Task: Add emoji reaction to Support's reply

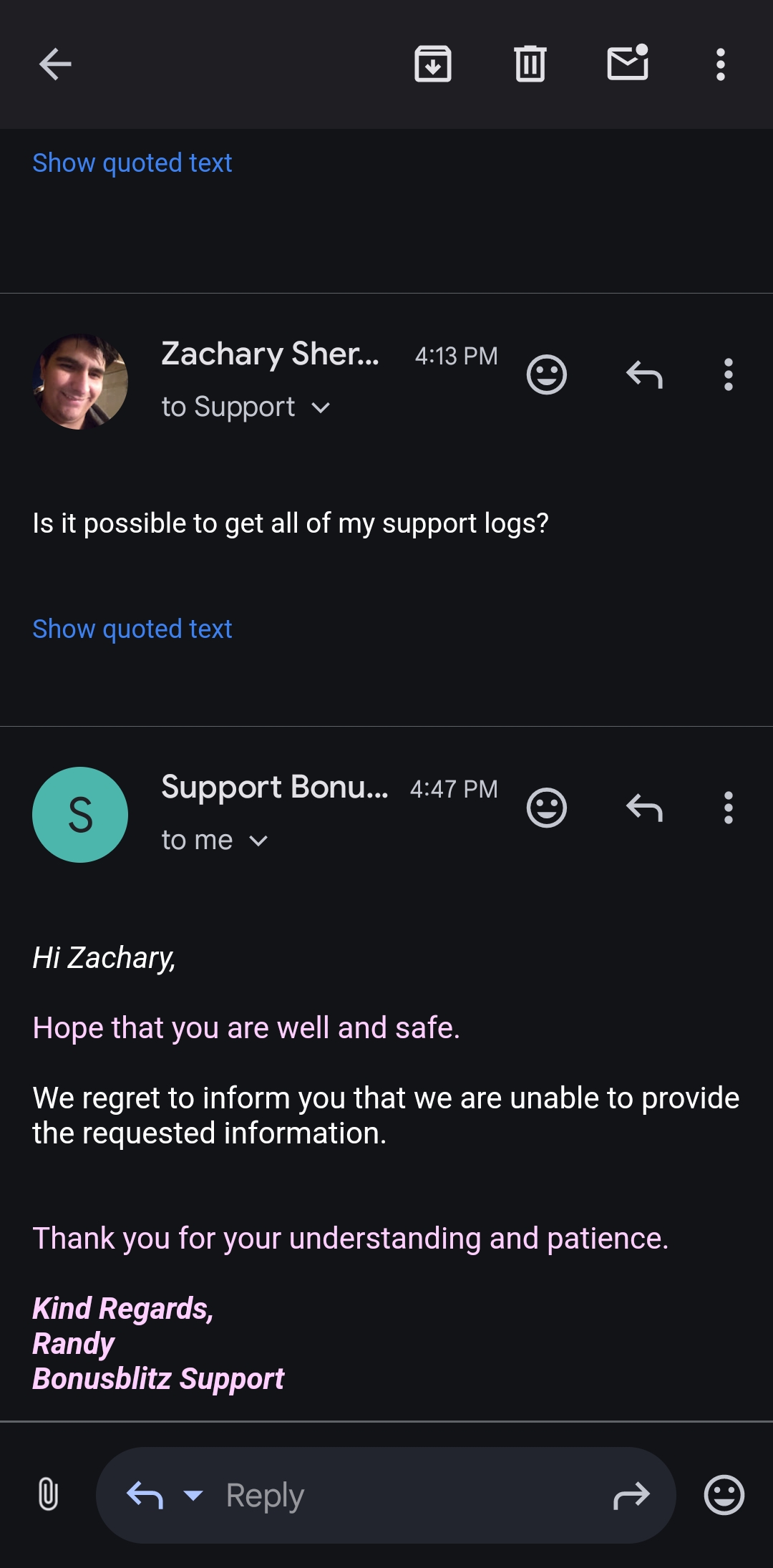Action: pos(547,808)
